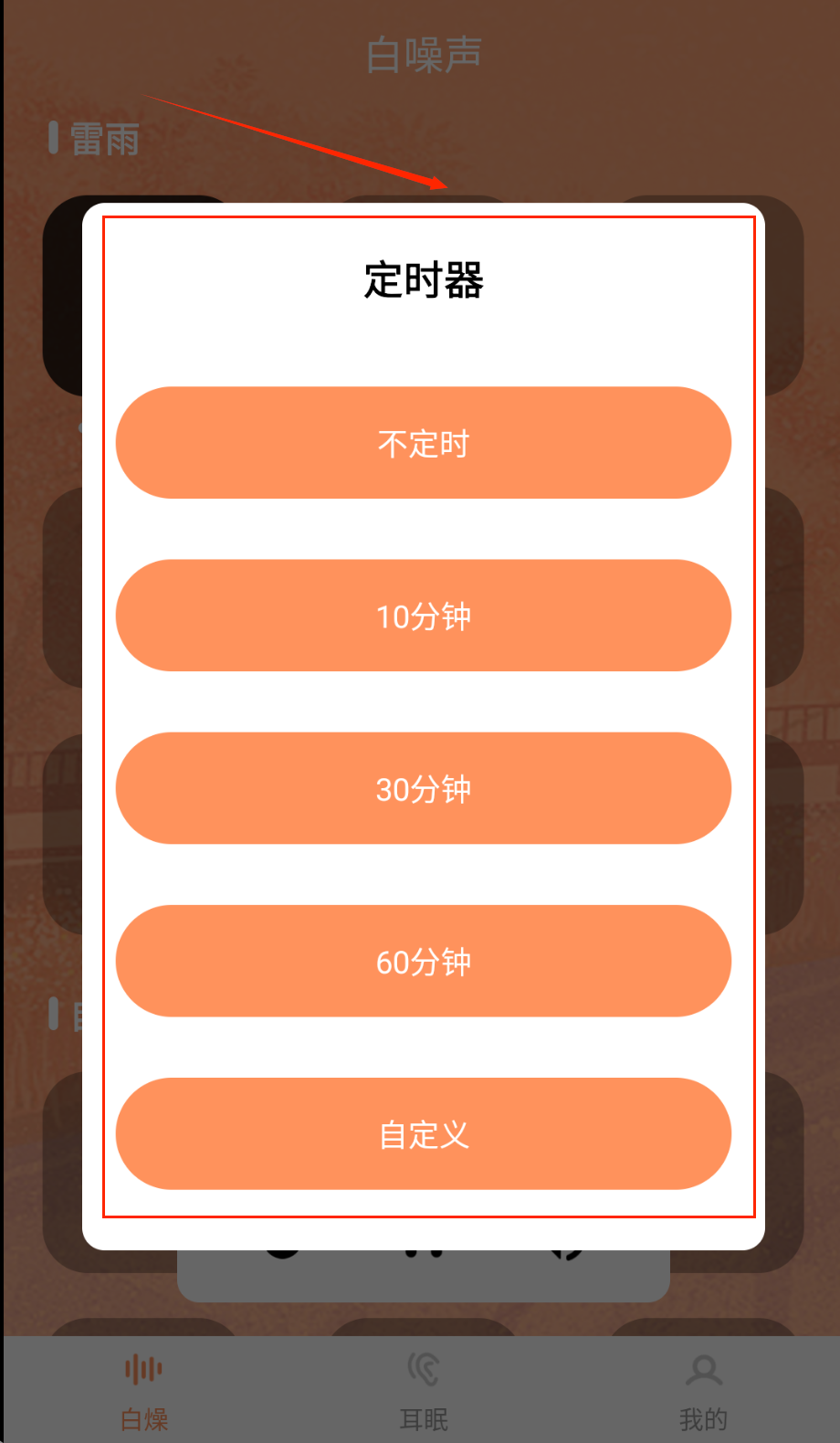This screenshot has height=1443, width=840.
Task: Choose the 30分钟 timer option
Action: coord(424,788)
